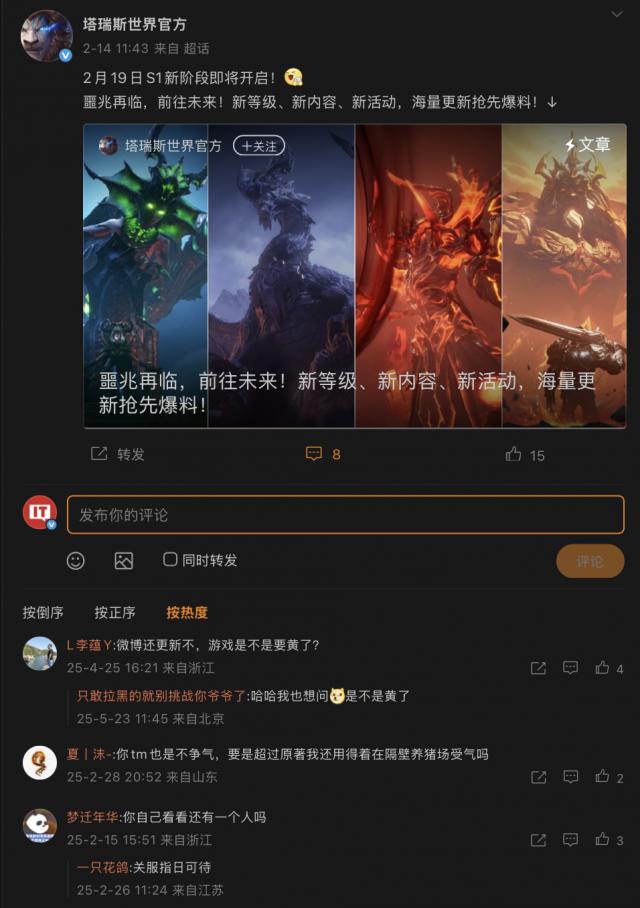Follow the account with +关注 button
This screenshot has height=908, width=640.
[259, 146]
